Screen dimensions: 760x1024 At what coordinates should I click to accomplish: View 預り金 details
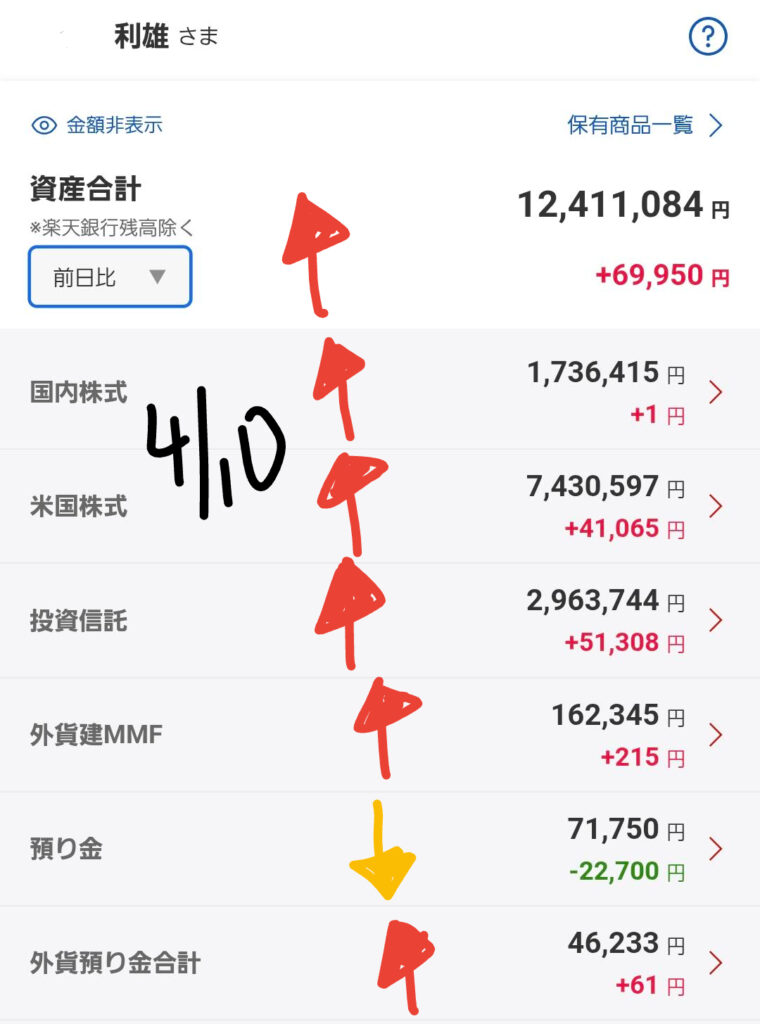click(x=380, y=850)
